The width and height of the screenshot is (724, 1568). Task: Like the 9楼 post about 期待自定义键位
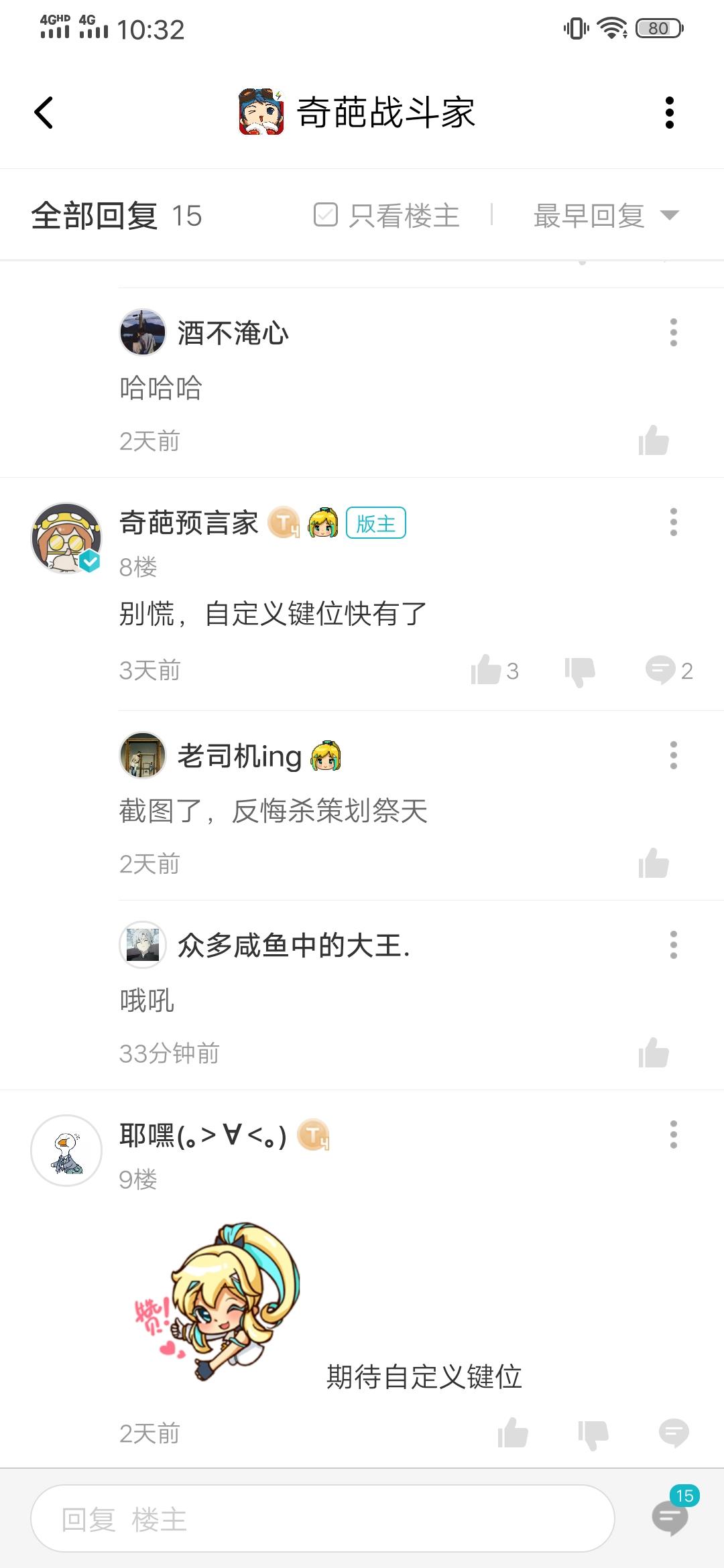[513, 1433]
